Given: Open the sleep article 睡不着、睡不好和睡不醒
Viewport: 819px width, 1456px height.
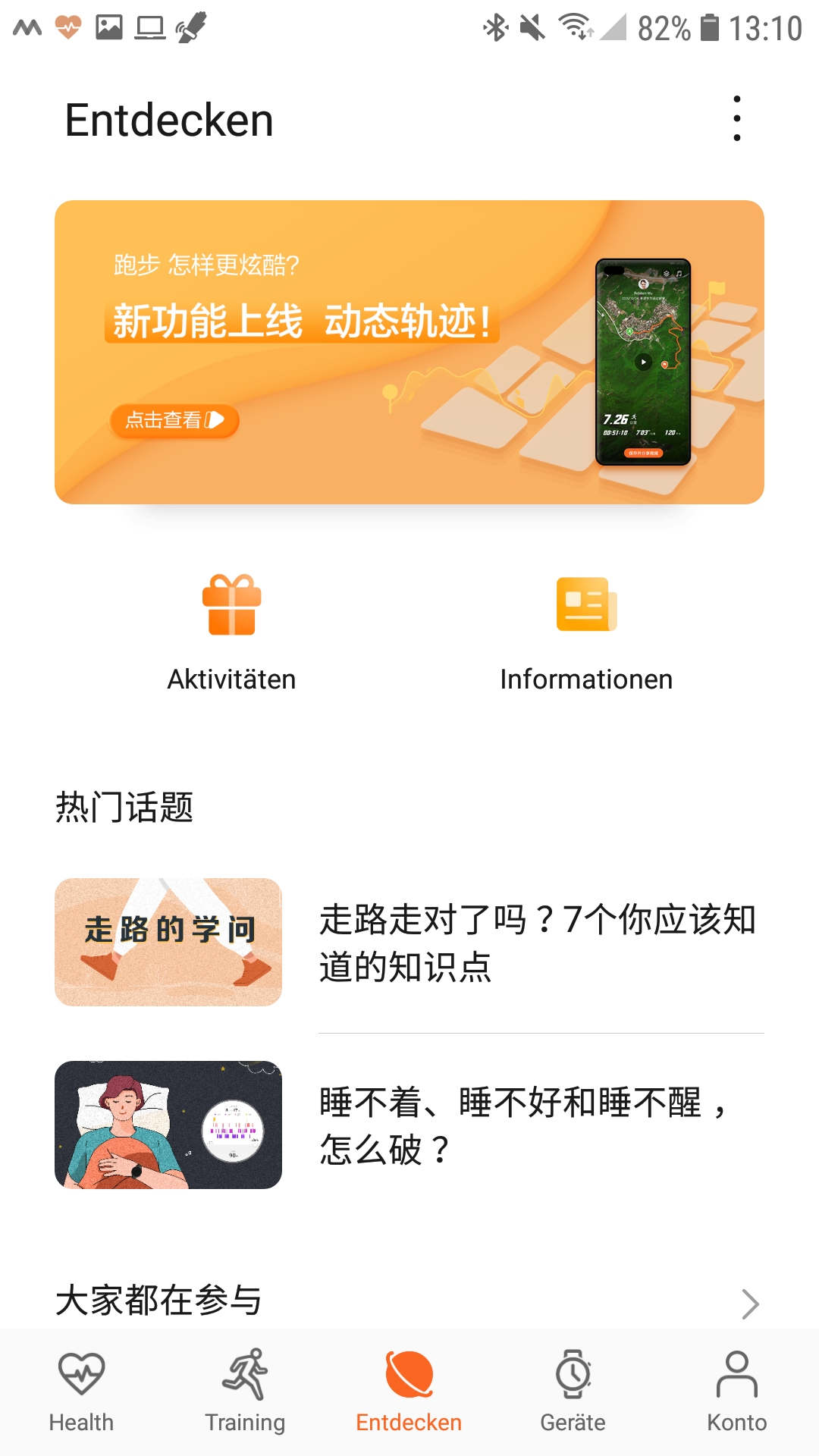Looking at the screenshot, I should (409, 1125).
